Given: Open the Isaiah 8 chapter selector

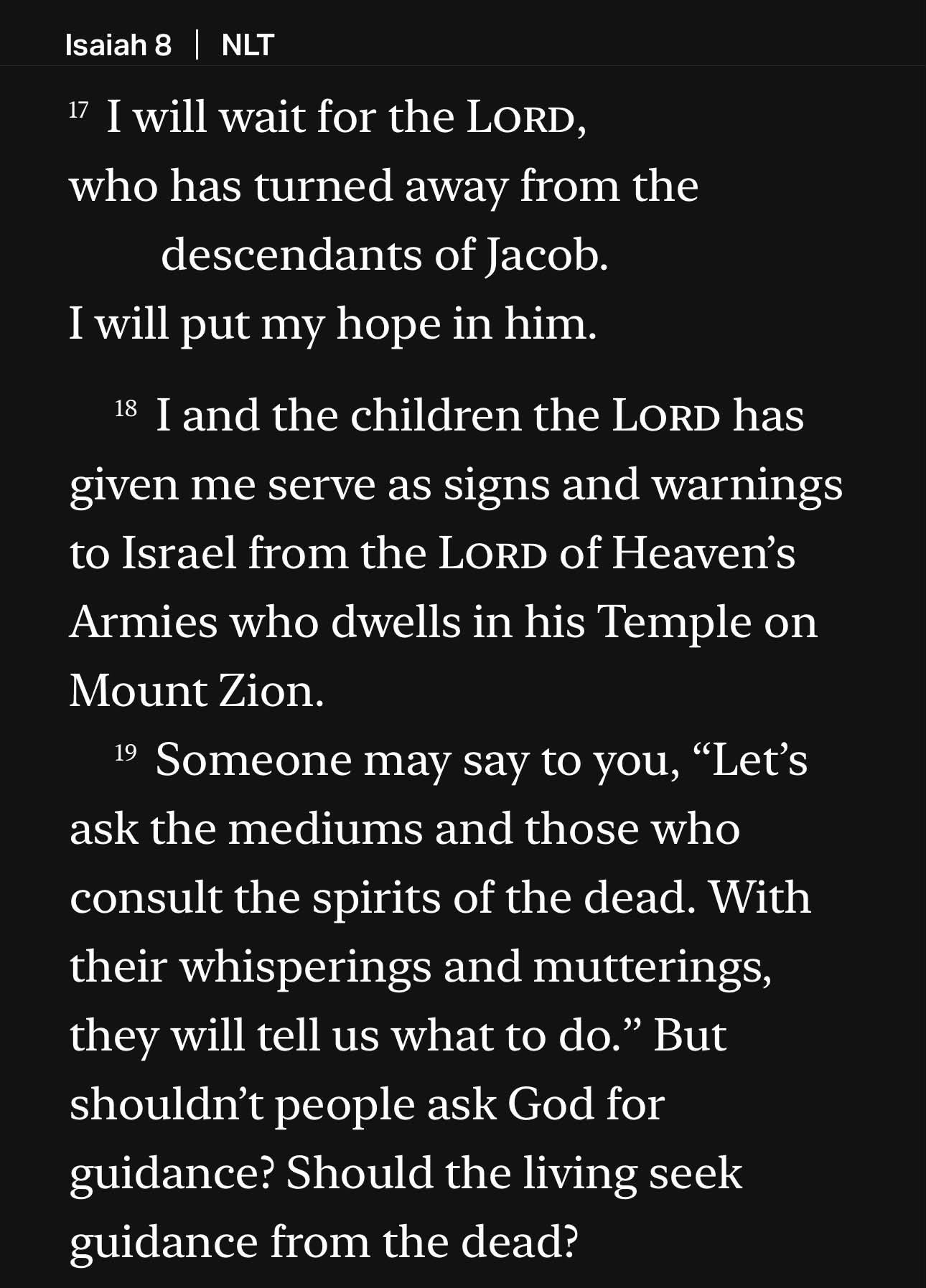Looking at the screenshot, I should pyautogui.click(x=118, y=45).
